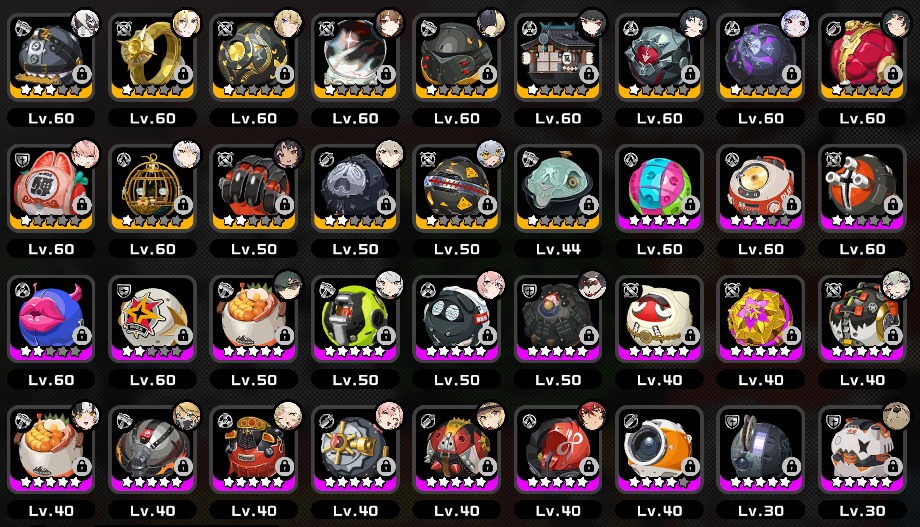Tap the golden birdcage engine
This screenshot has width=920, height=527.
point(152,188)
